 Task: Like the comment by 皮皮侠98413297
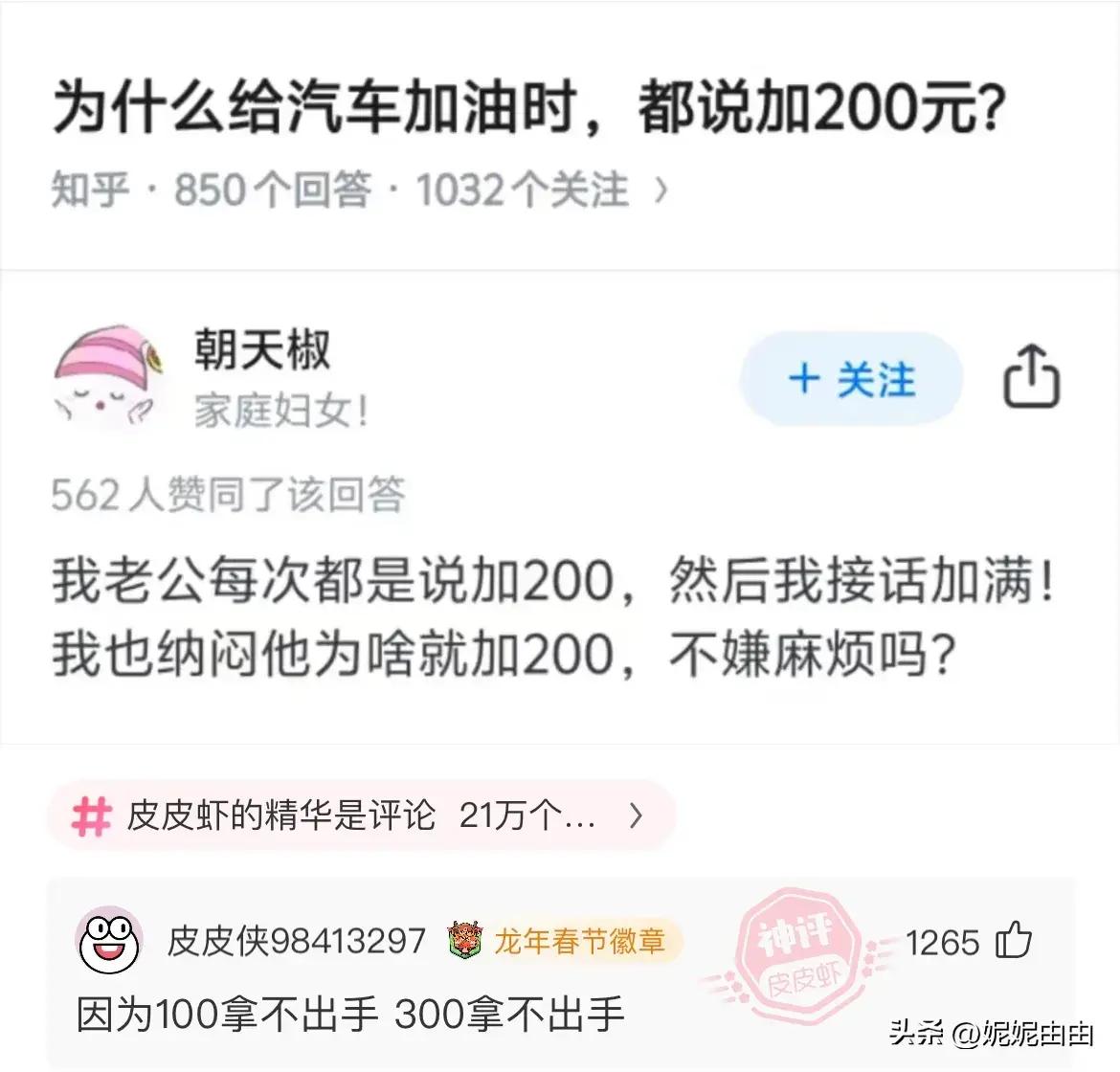pos(1014,941)
